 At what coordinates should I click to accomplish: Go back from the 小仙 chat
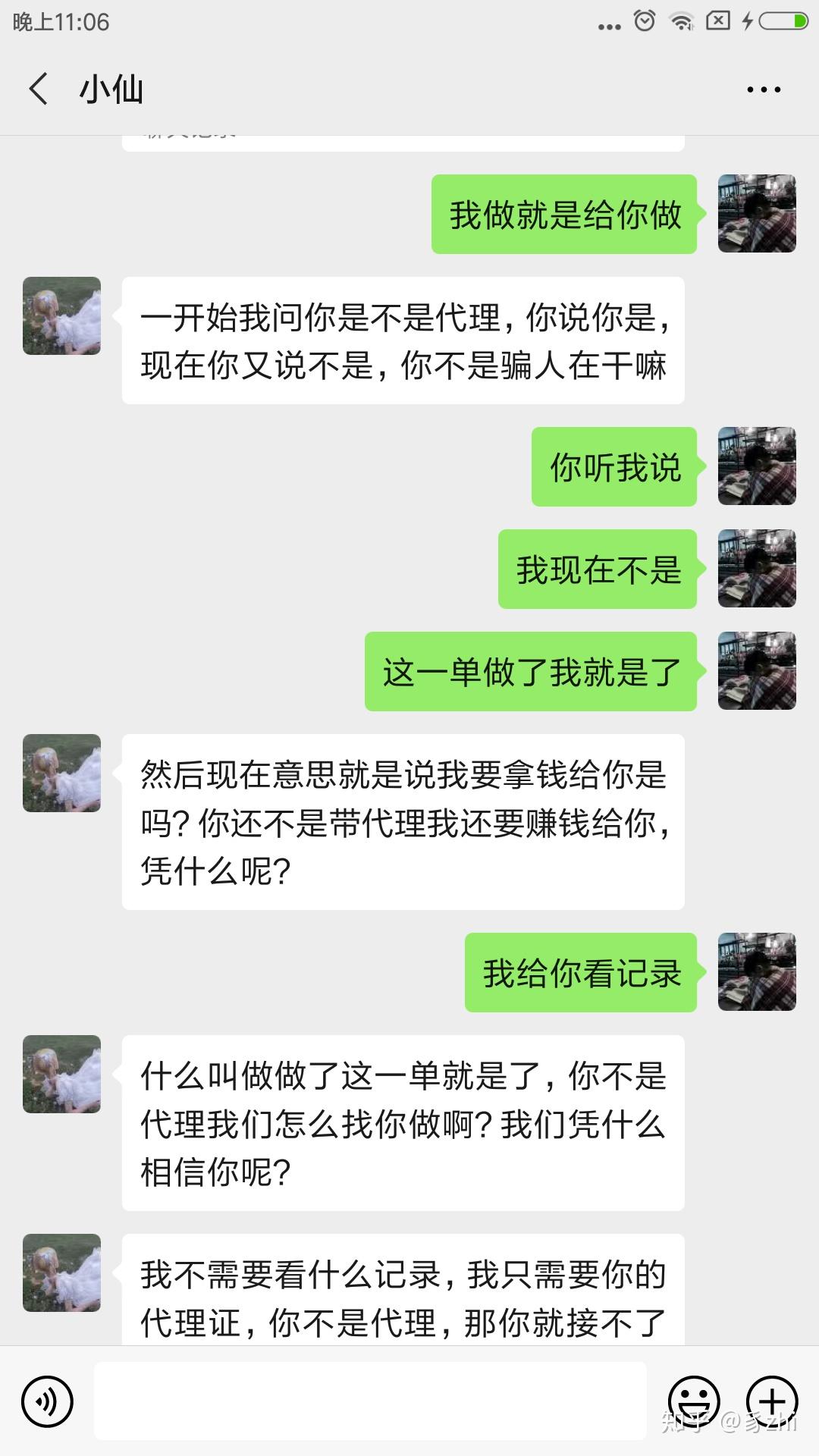[39, 89]
